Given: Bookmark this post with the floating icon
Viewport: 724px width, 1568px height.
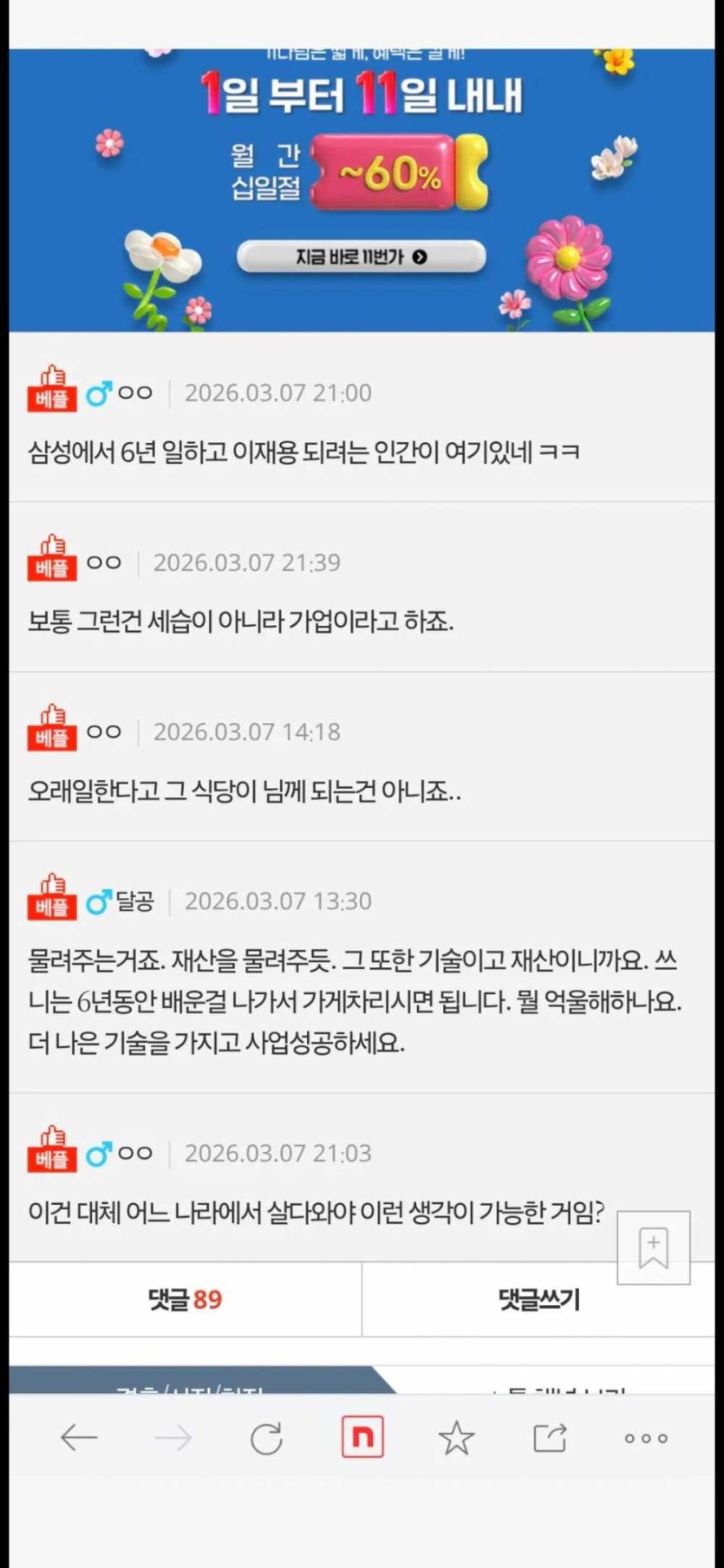Looking at the screenshot, I should point(653,1248).
